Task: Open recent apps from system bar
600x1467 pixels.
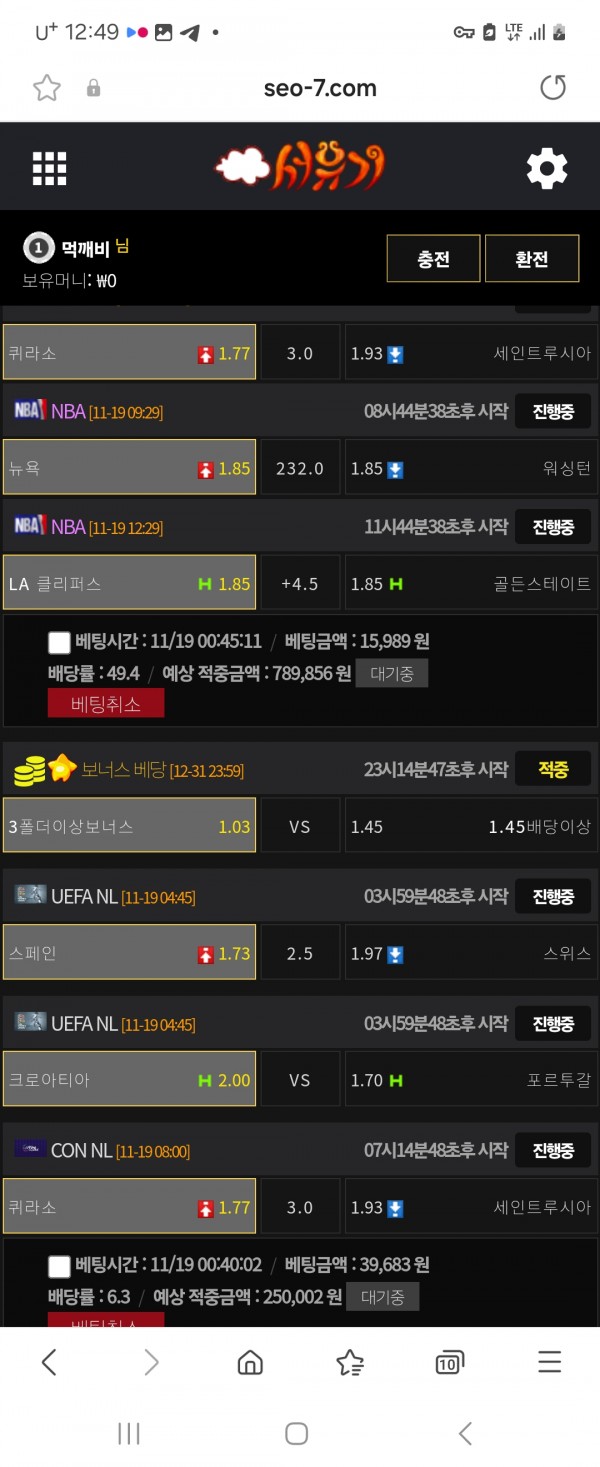Action: point(129,1433)
